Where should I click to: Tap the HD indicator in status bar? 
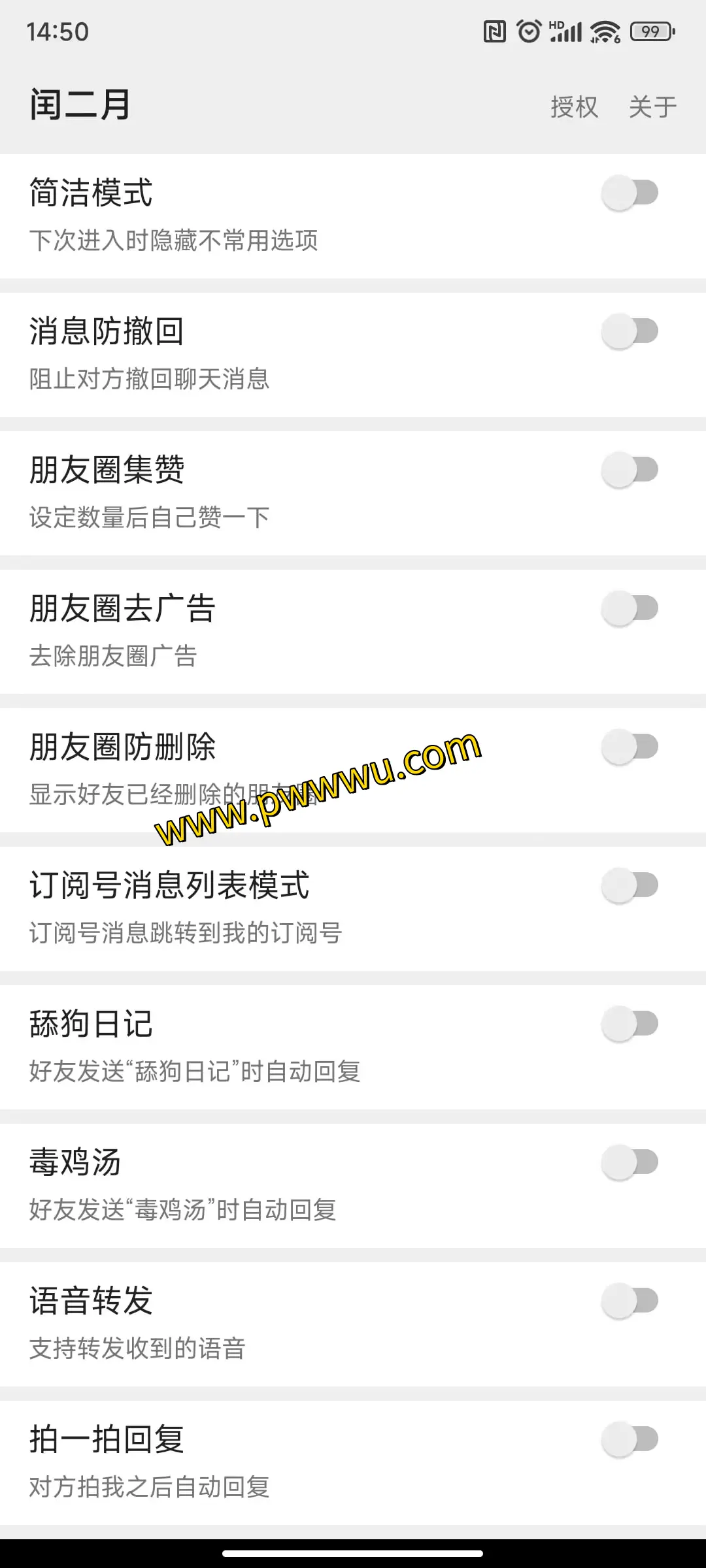555,22
